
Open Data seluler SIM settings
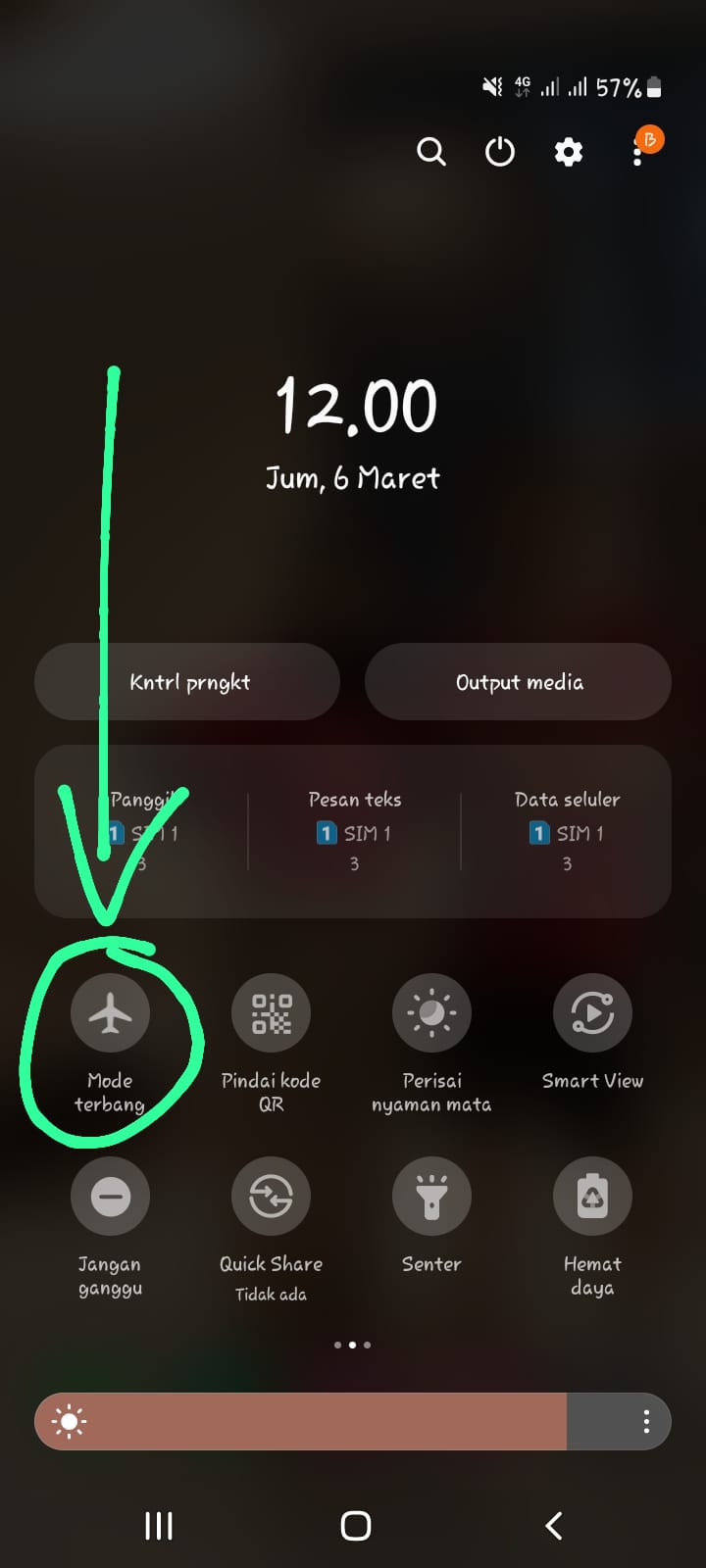pyautogui.click(x=567, y=831)
